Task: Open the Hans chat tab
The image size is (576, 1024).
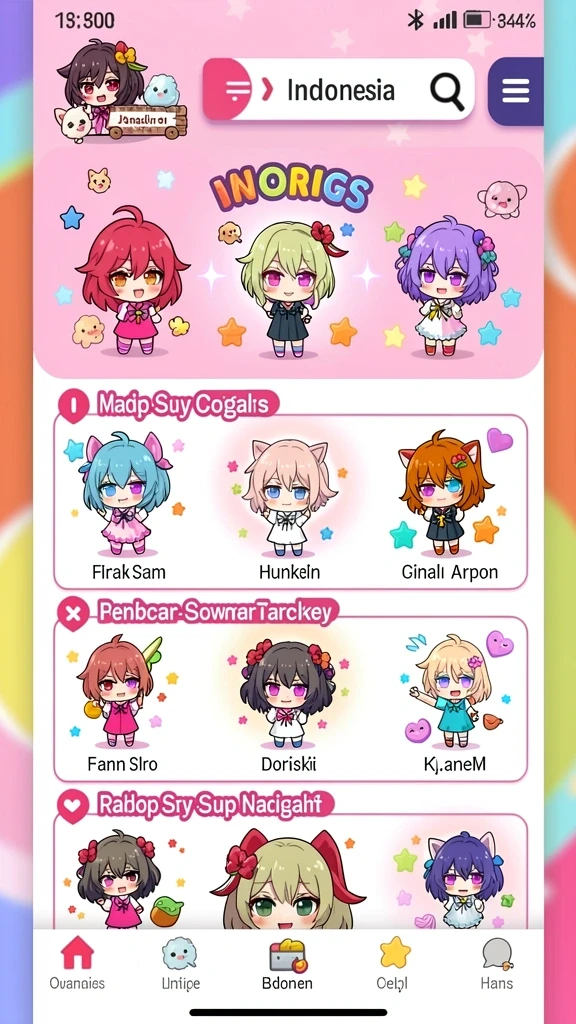Action: pyautogui.click(x=497, y=963)
